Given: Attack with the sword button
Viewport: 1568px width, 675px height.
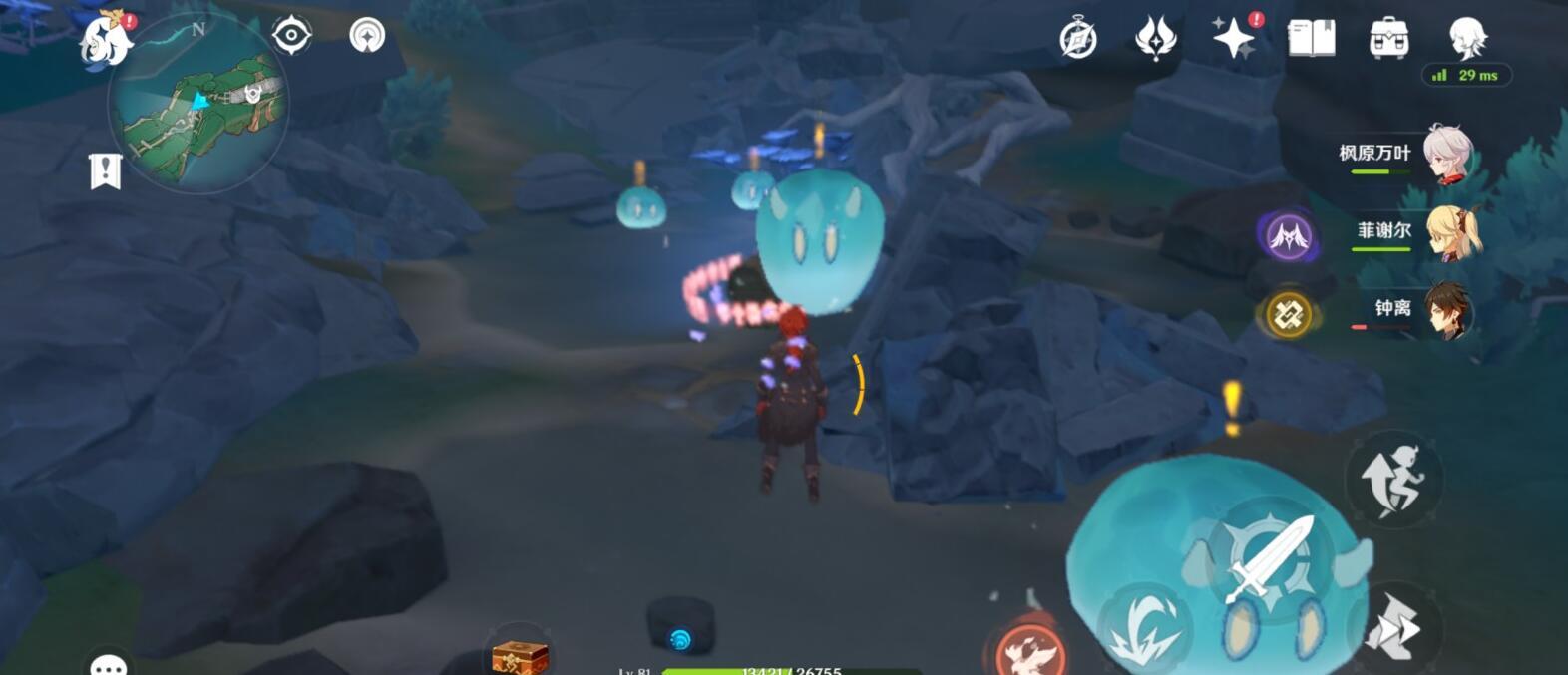Looking at the screenshot, I should (1270, 557).
